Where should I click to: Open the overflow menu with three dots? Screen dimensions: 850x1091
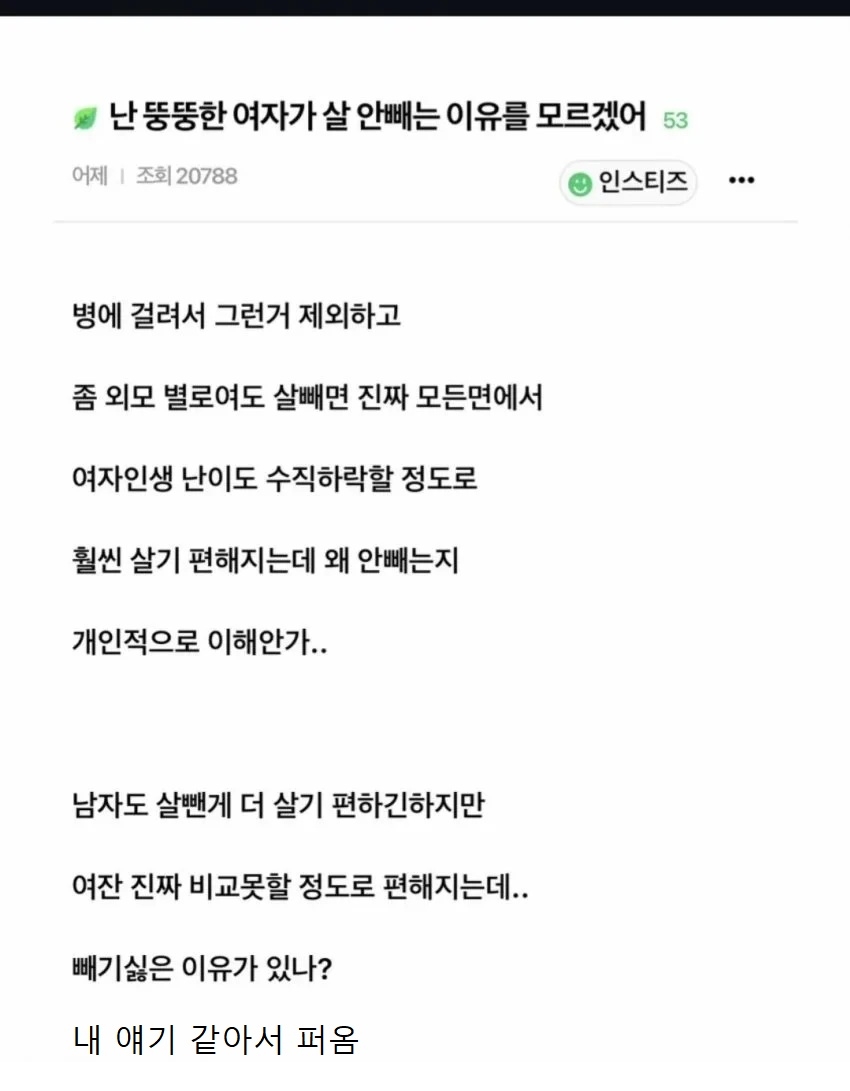pos(740,181)
